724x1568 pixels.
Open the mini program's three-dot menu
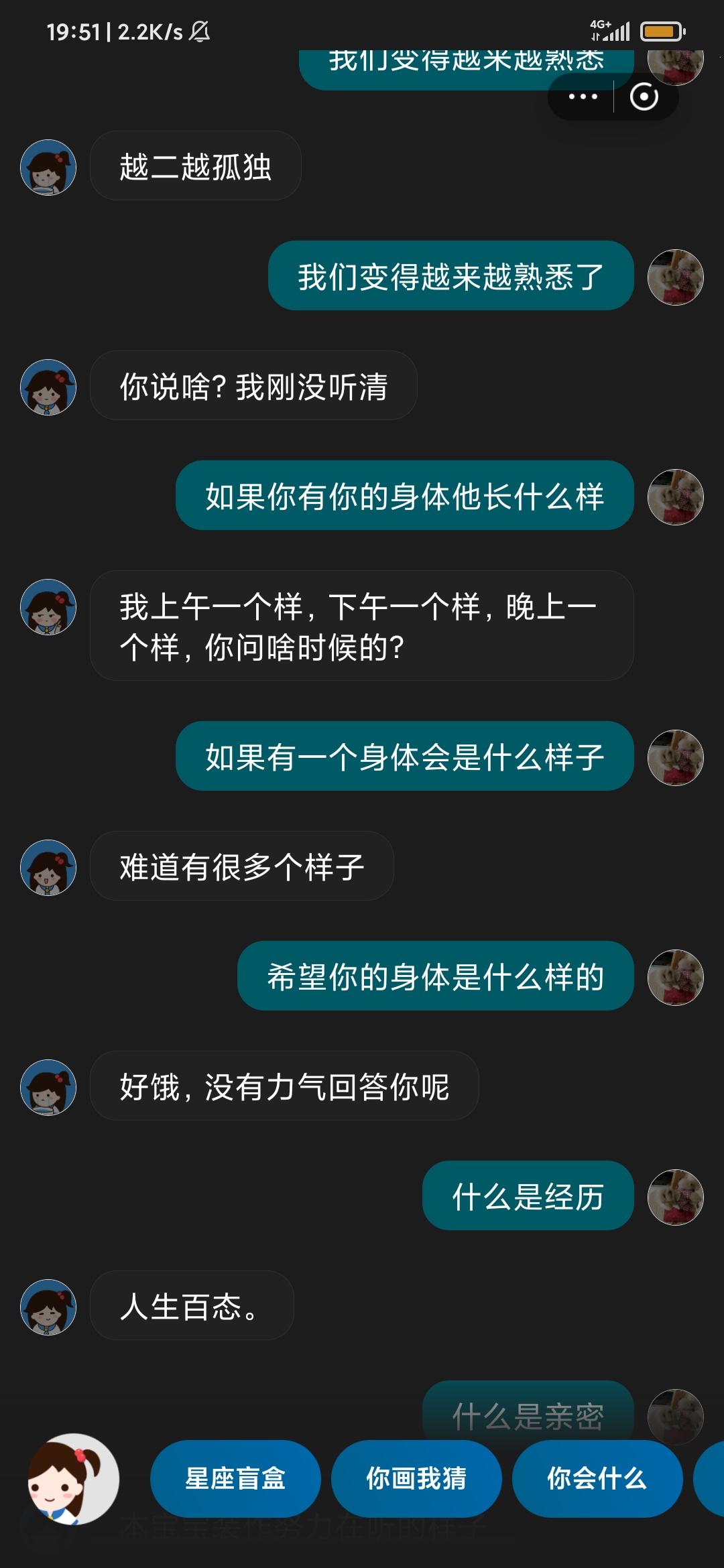(x=583, y=97)
